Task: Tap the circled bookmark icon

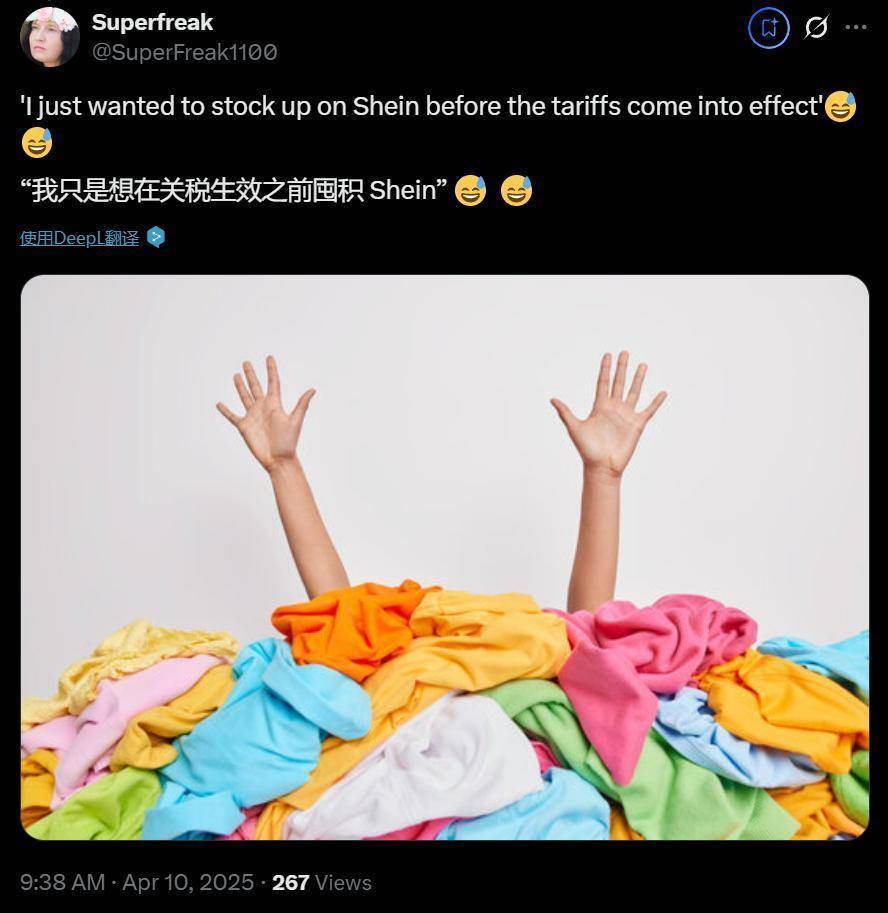Action: coord(769,28)
